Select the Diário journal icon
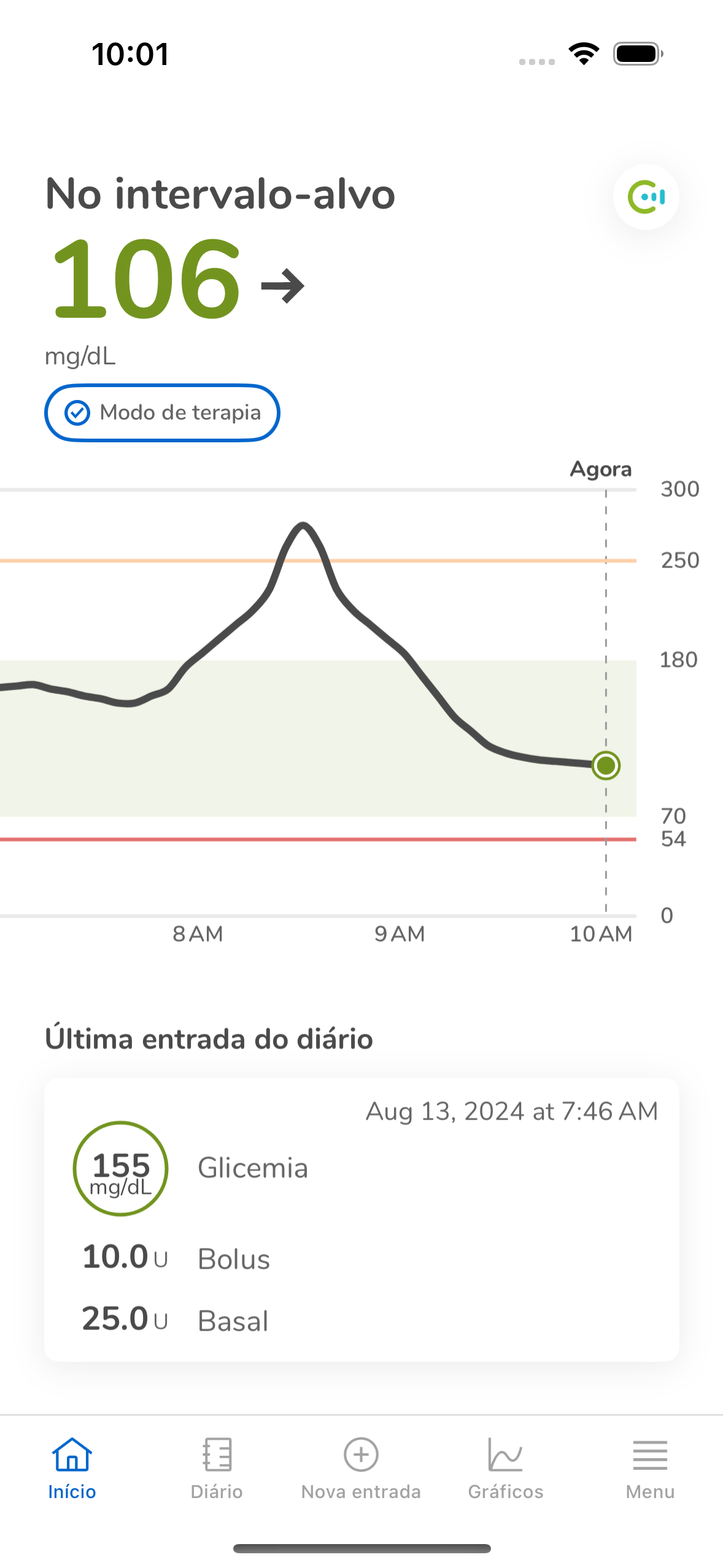This screenshot has width=723, height=1568. pos(216,1454)
